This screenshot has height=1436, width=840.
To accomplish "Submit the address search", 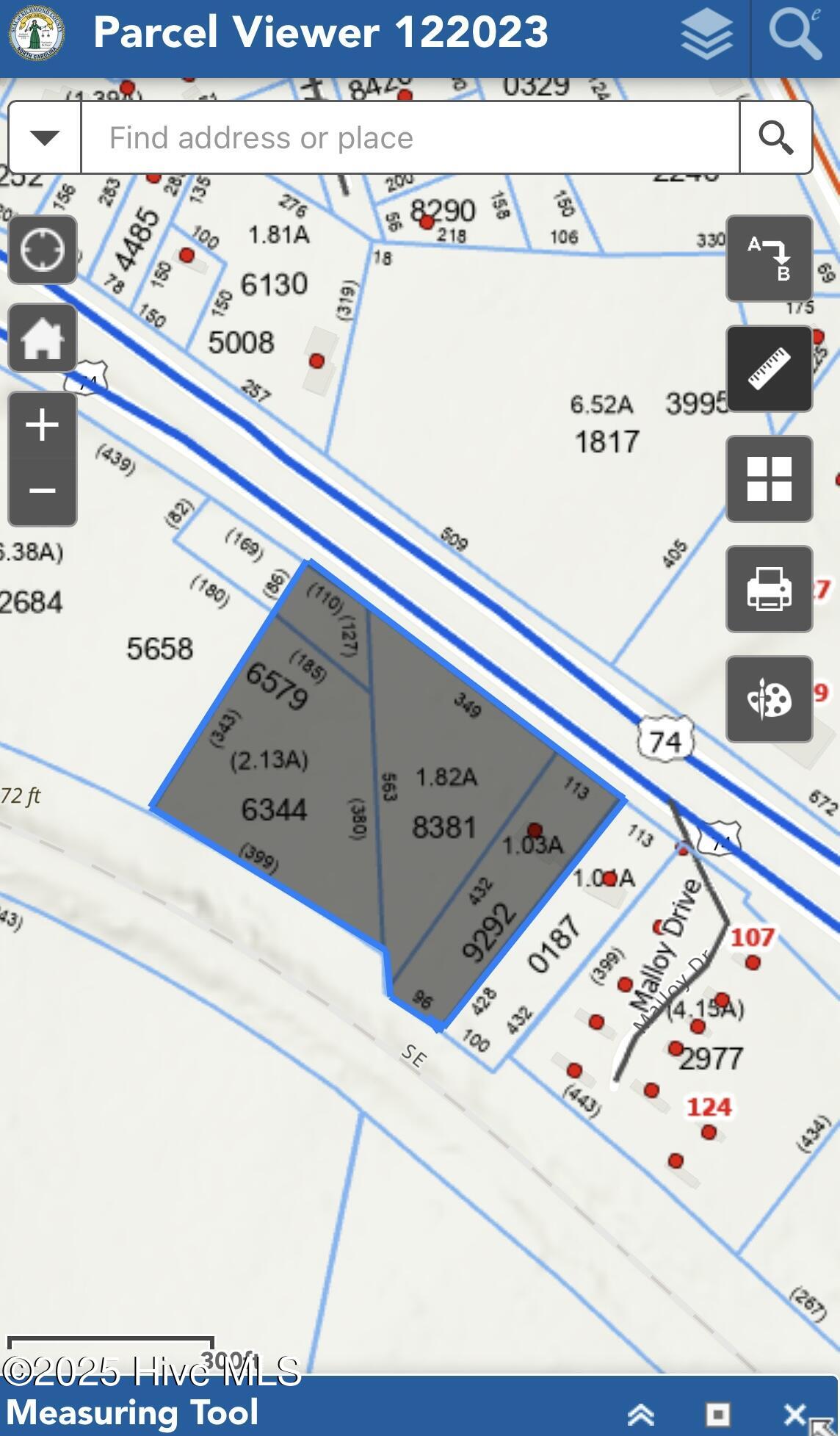I will click(x=775, y=138).
